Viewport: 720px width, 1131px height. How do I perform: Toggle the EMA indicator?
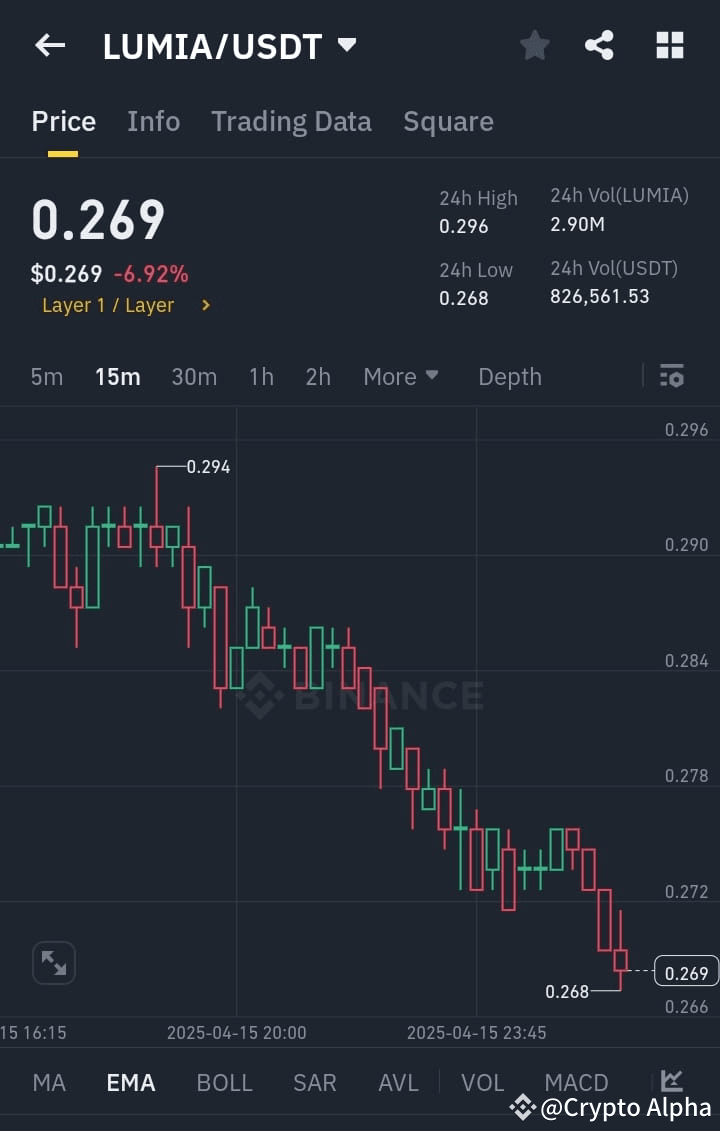tap(130, 1082)
